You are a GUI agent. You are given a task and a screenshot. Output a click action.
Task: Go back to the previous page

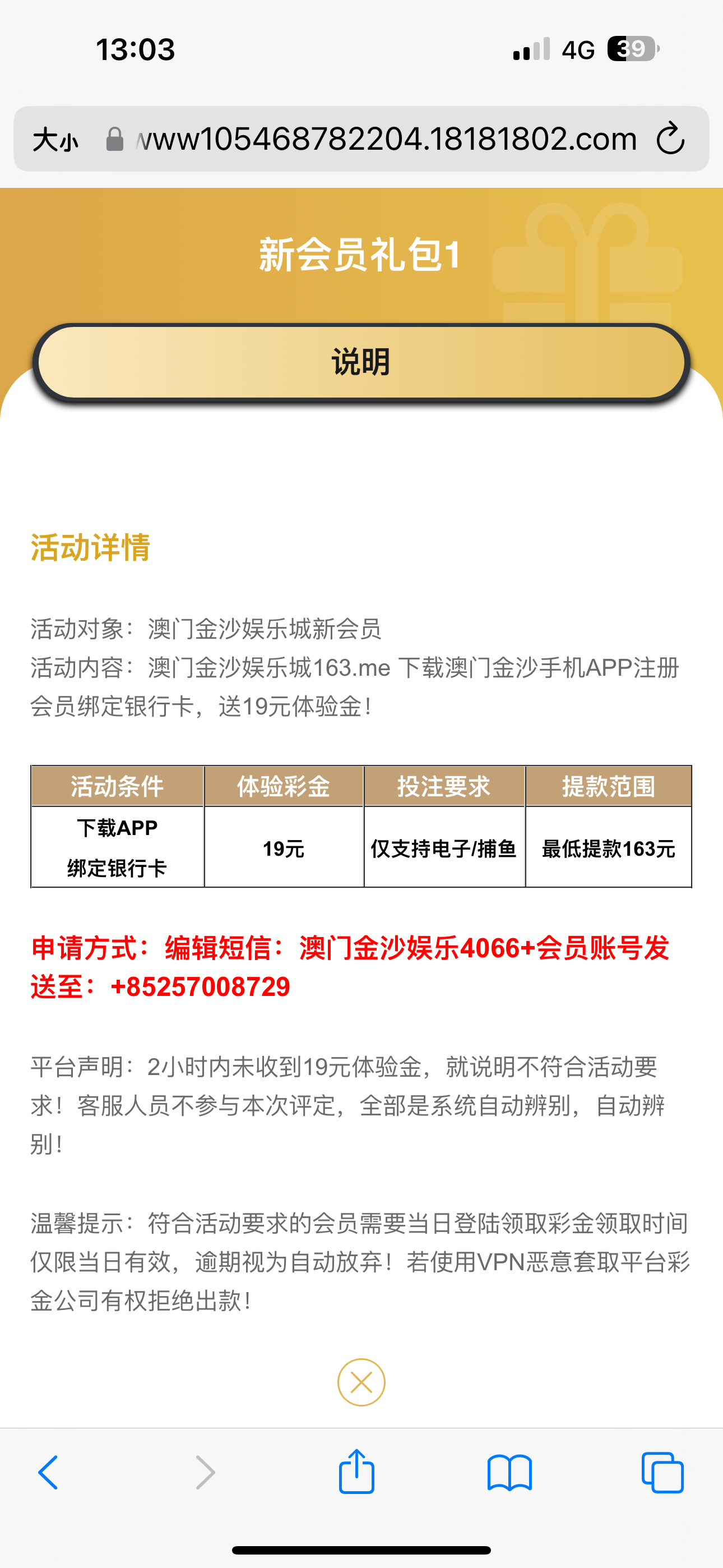tap(48, 1473)
